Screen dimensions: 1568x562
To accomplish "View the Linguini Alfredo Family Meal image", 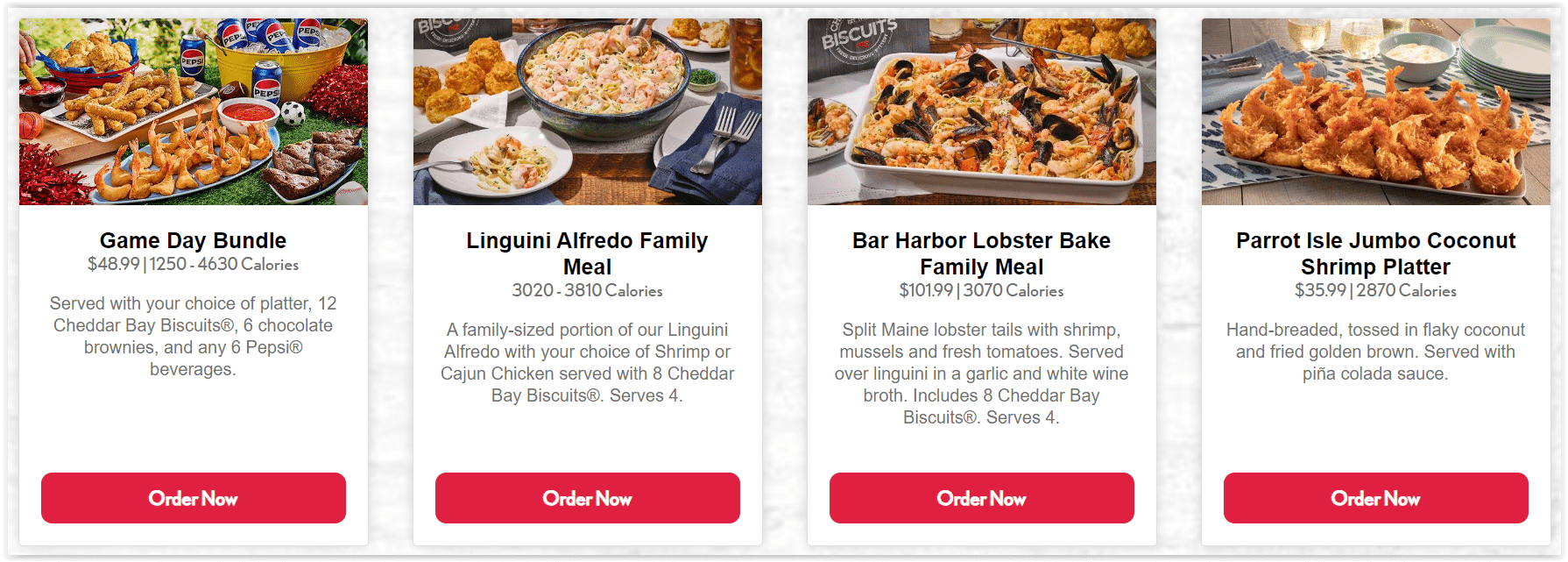I will tap(587, 112).
